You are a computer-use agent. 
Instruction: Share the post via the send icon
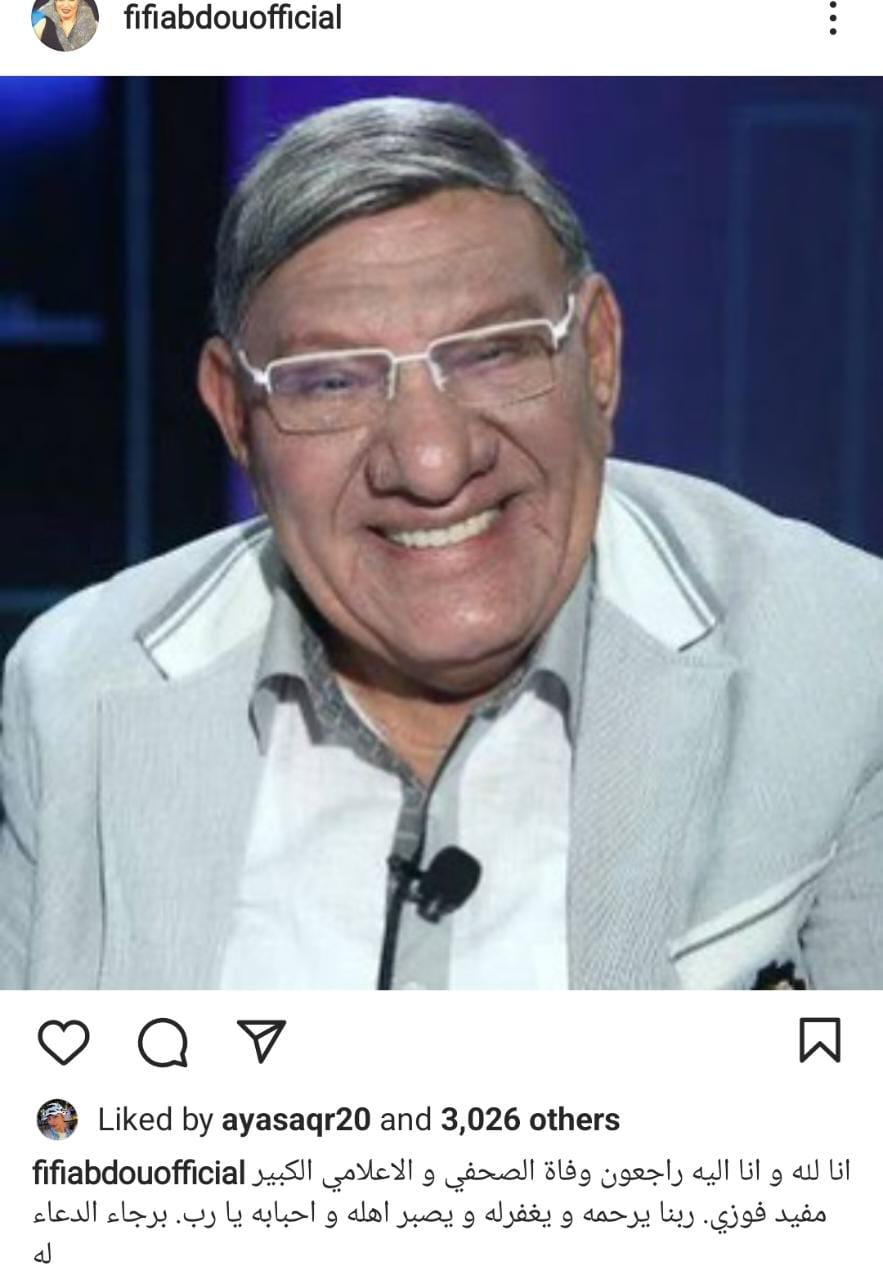[261, 1041]
